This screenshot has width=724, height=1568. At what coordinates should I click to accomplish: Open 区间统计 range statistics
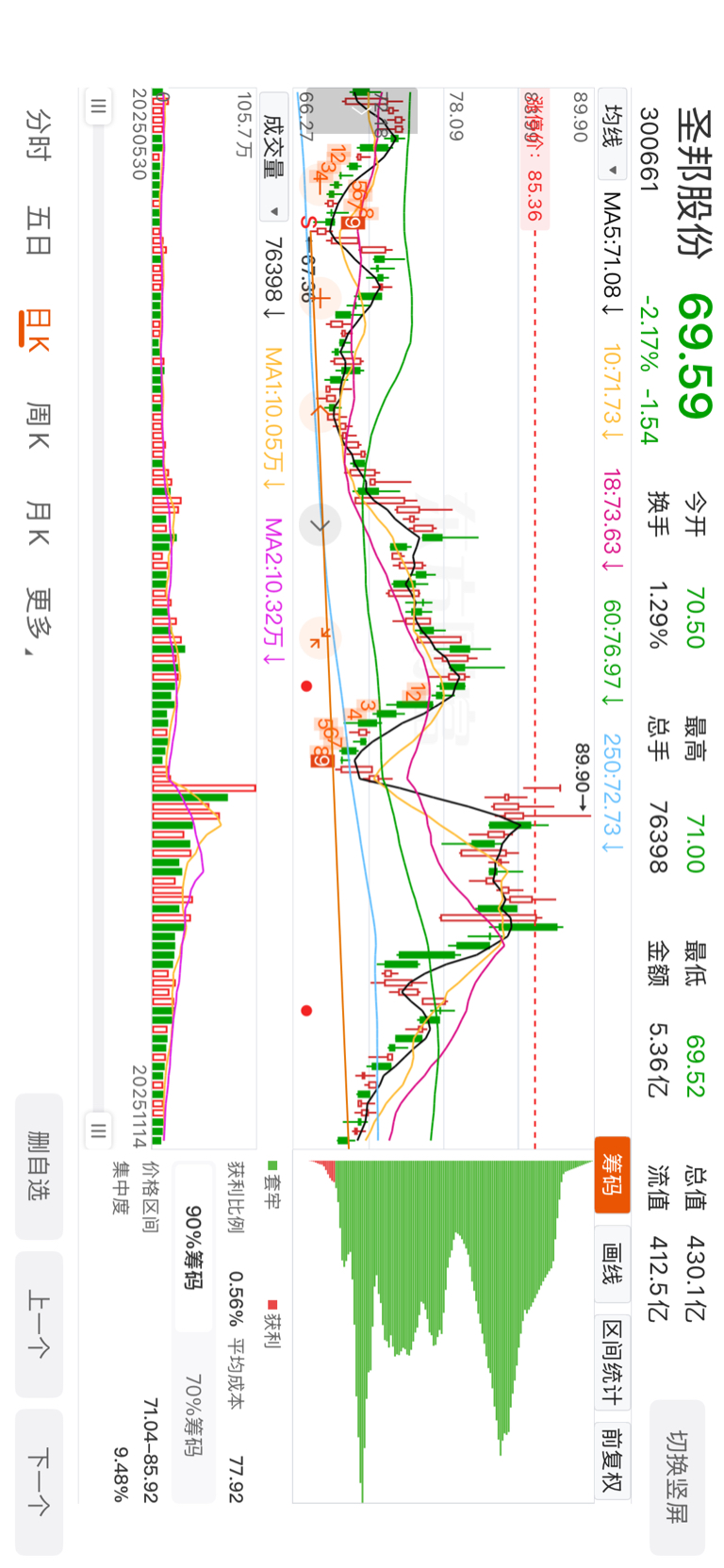[612, 1362]
